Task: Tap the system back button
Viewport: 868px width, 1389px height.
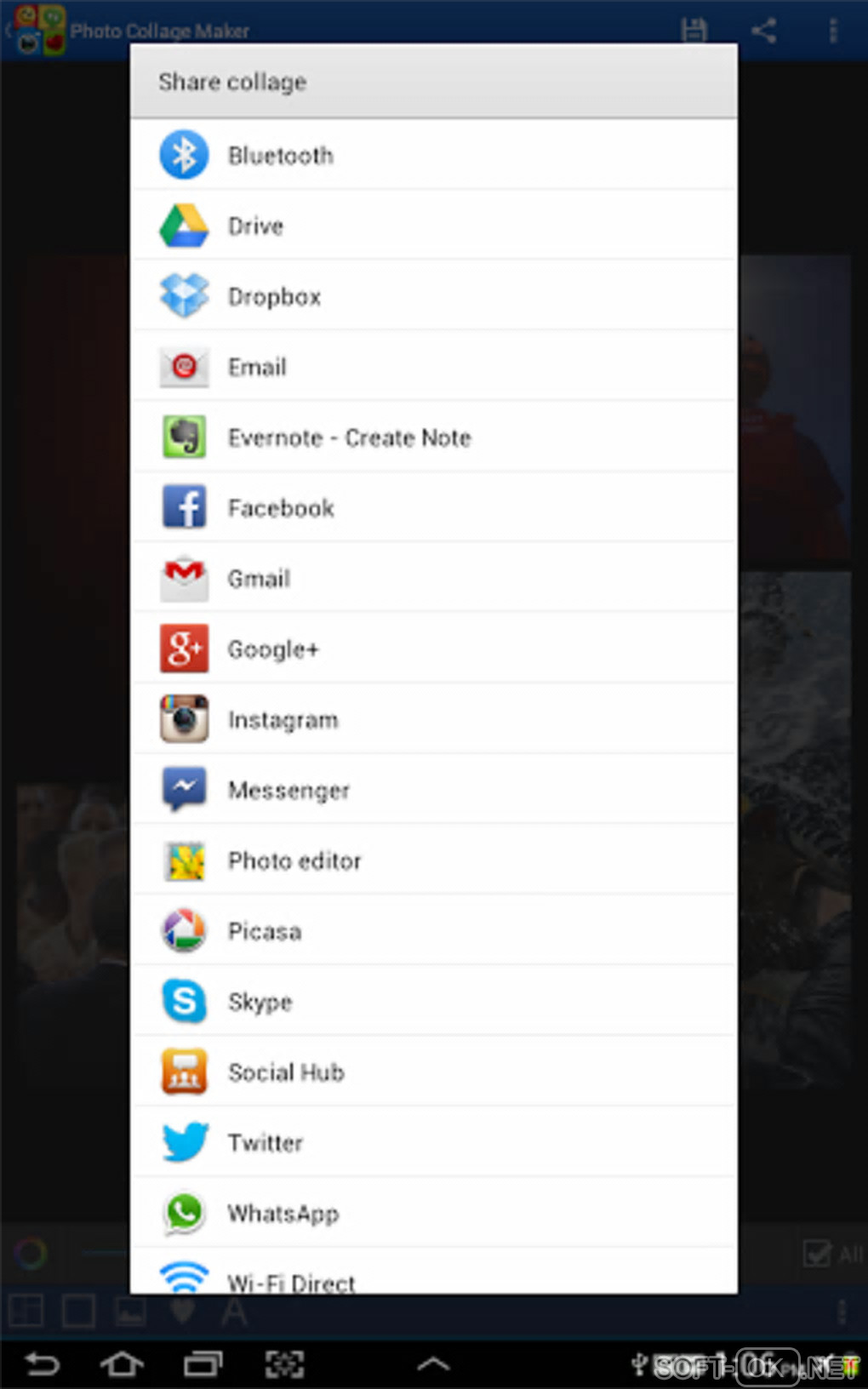Action: (x=42, y=1364)
